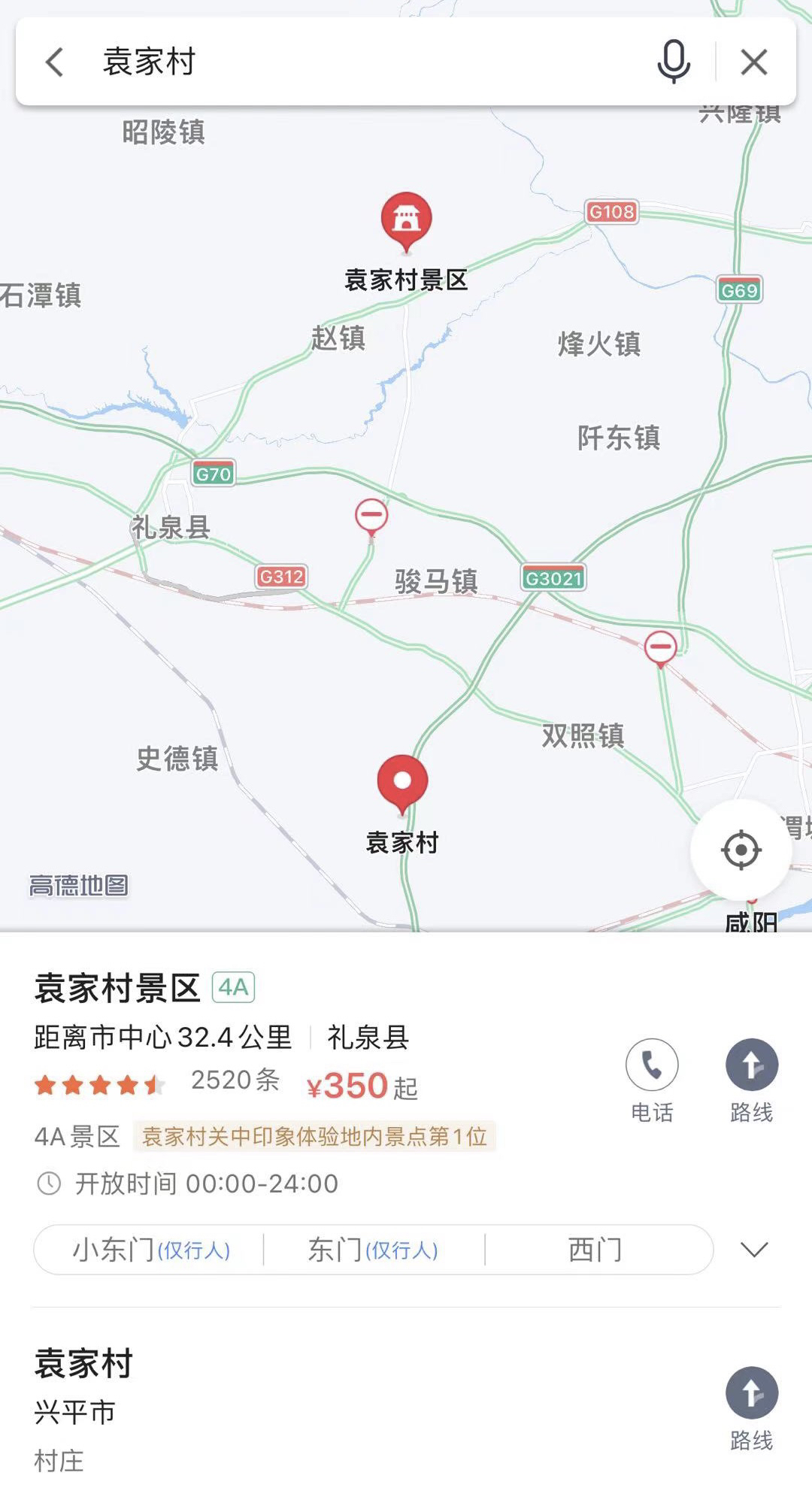Screen dimensions: 812x1500
Task: Start voice search with microphone
Action: [673, 62]
